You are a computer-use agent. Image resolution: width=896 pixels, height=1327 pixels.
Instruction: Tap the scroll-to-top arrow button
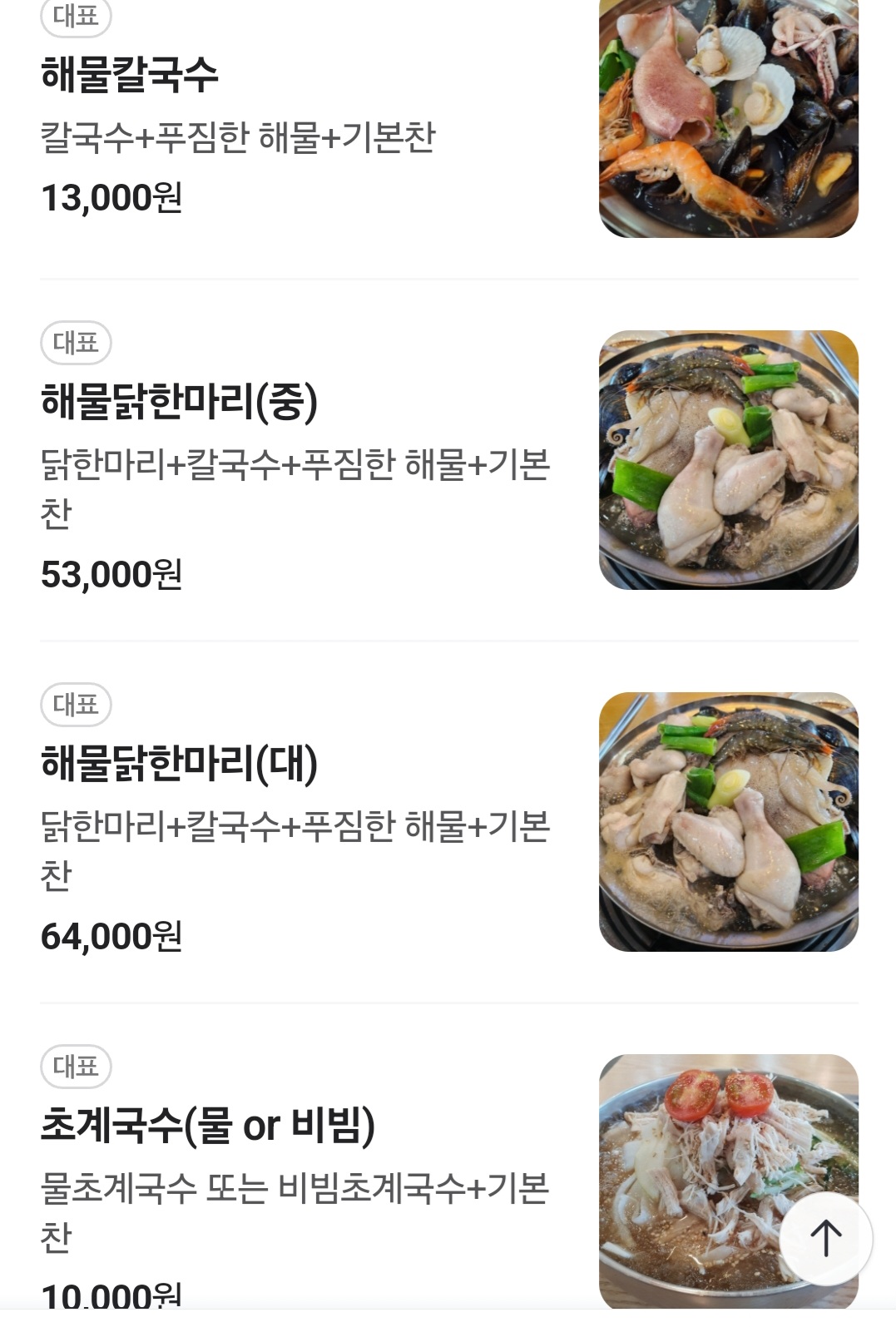tap(825, 1237)
